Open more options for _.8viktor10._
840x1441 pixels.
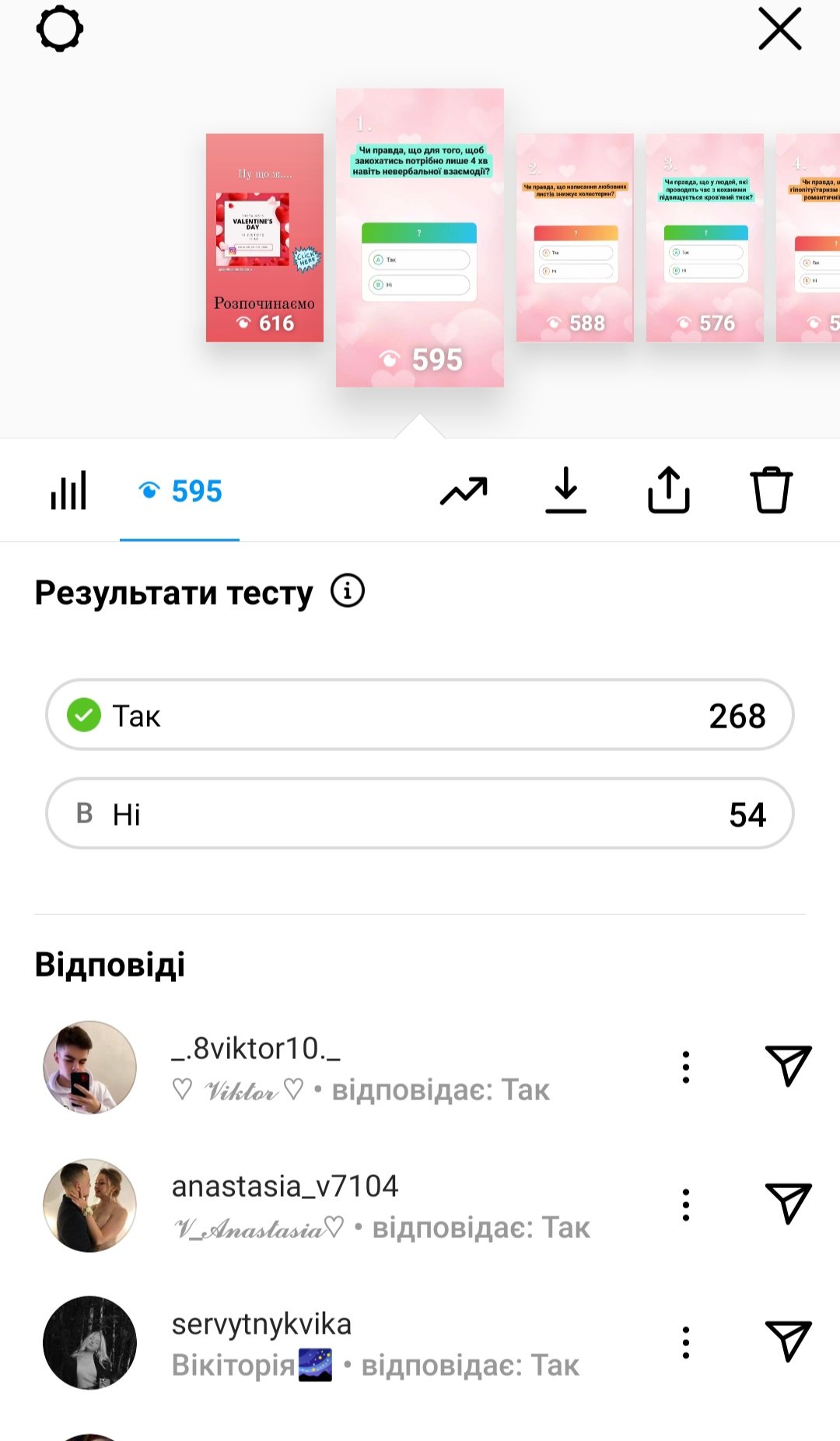pyautogui.click(x=685, y=1068)
